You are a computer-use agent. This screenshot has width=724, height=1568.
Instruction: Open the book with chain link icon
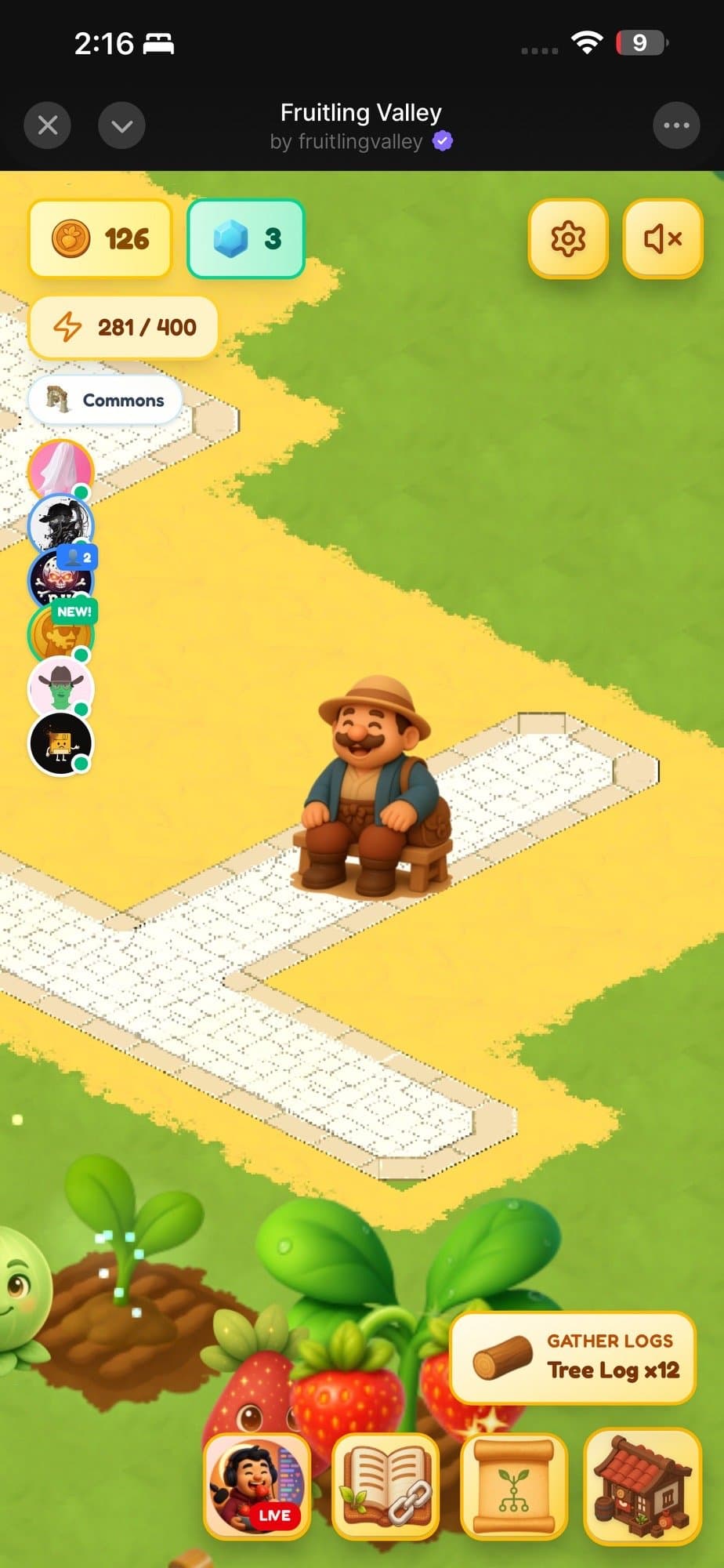coord(386,1485)
